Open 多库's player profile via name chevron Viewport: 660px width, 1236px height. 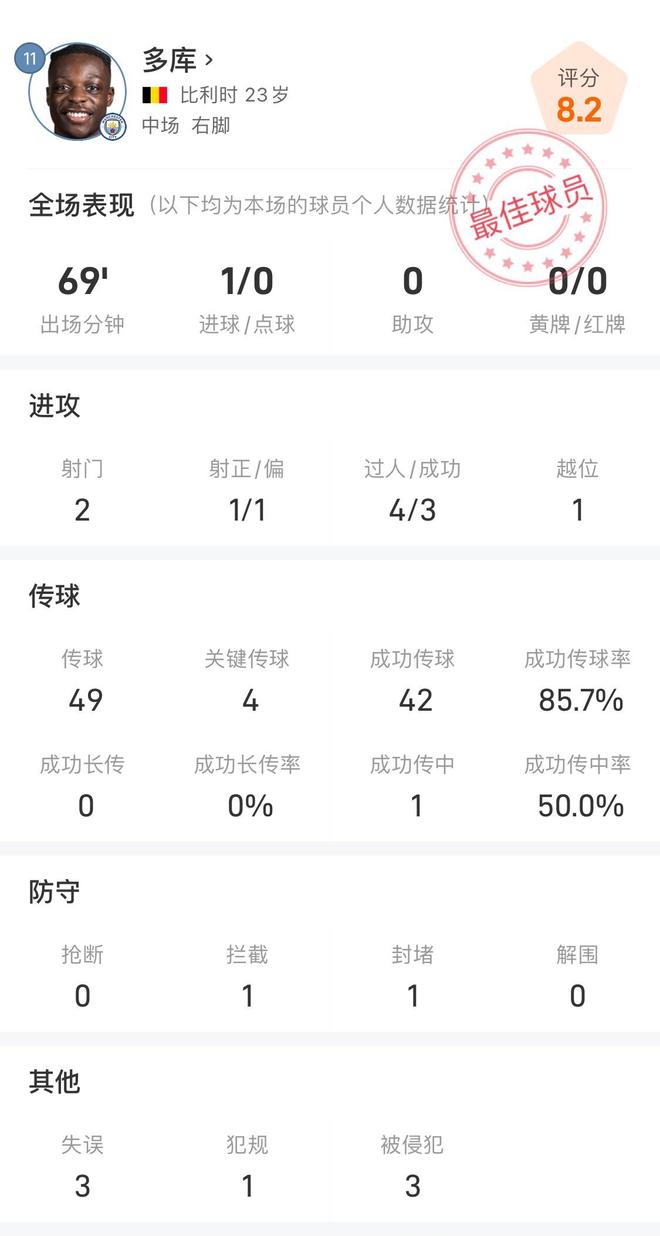(208, 60)
